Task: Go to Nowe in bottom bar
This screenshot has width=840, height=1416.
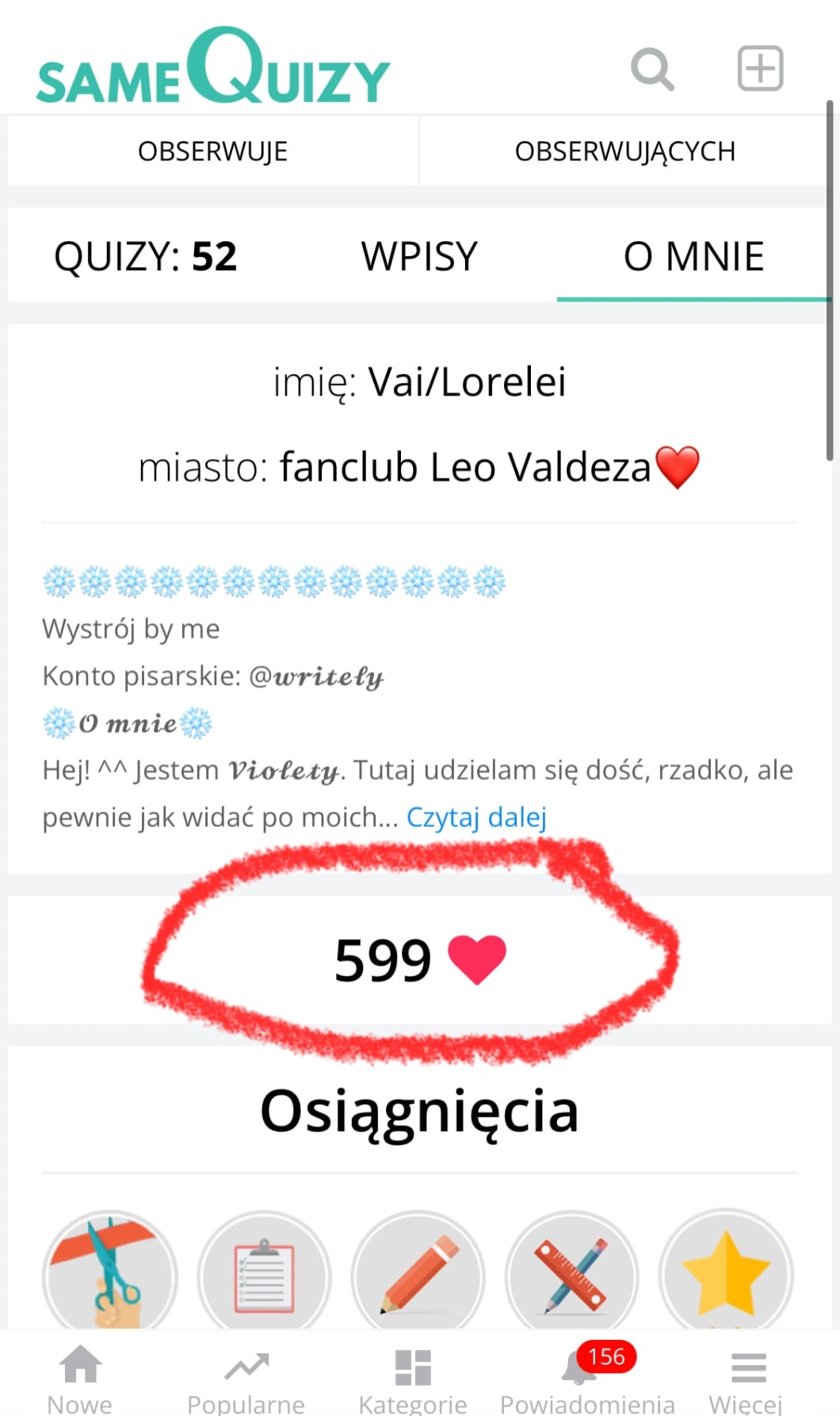Action: tap(80, 1378)
